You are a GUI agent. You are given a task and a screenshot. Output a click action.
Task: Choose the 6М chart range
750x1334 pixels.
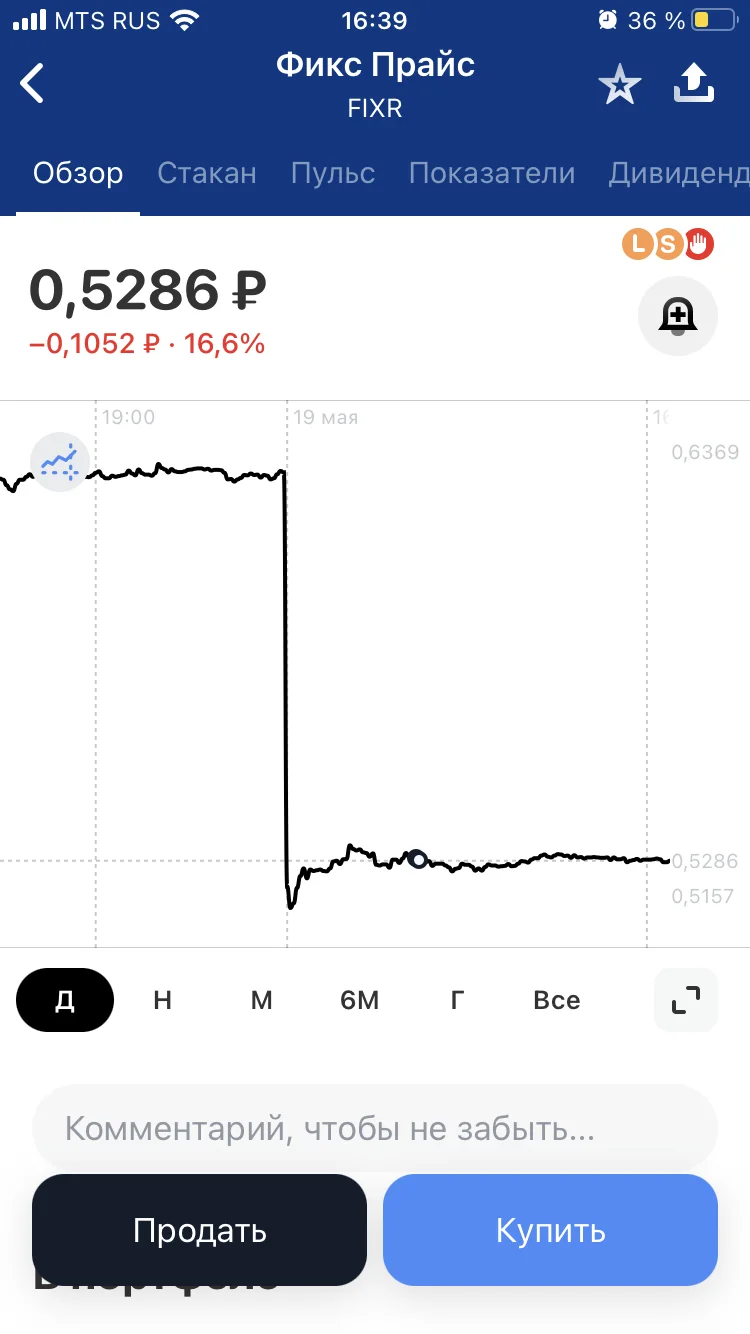pyautogui.click(x=359, y=1000)
